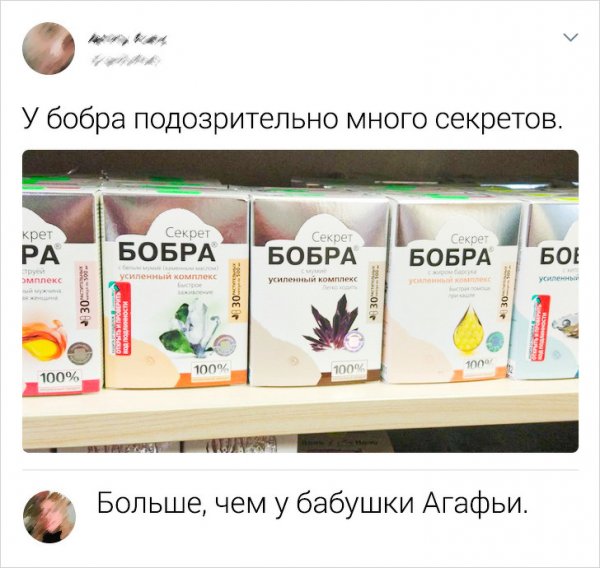Open the attached photo of Секрет Бобра boxes

point(300,300)
